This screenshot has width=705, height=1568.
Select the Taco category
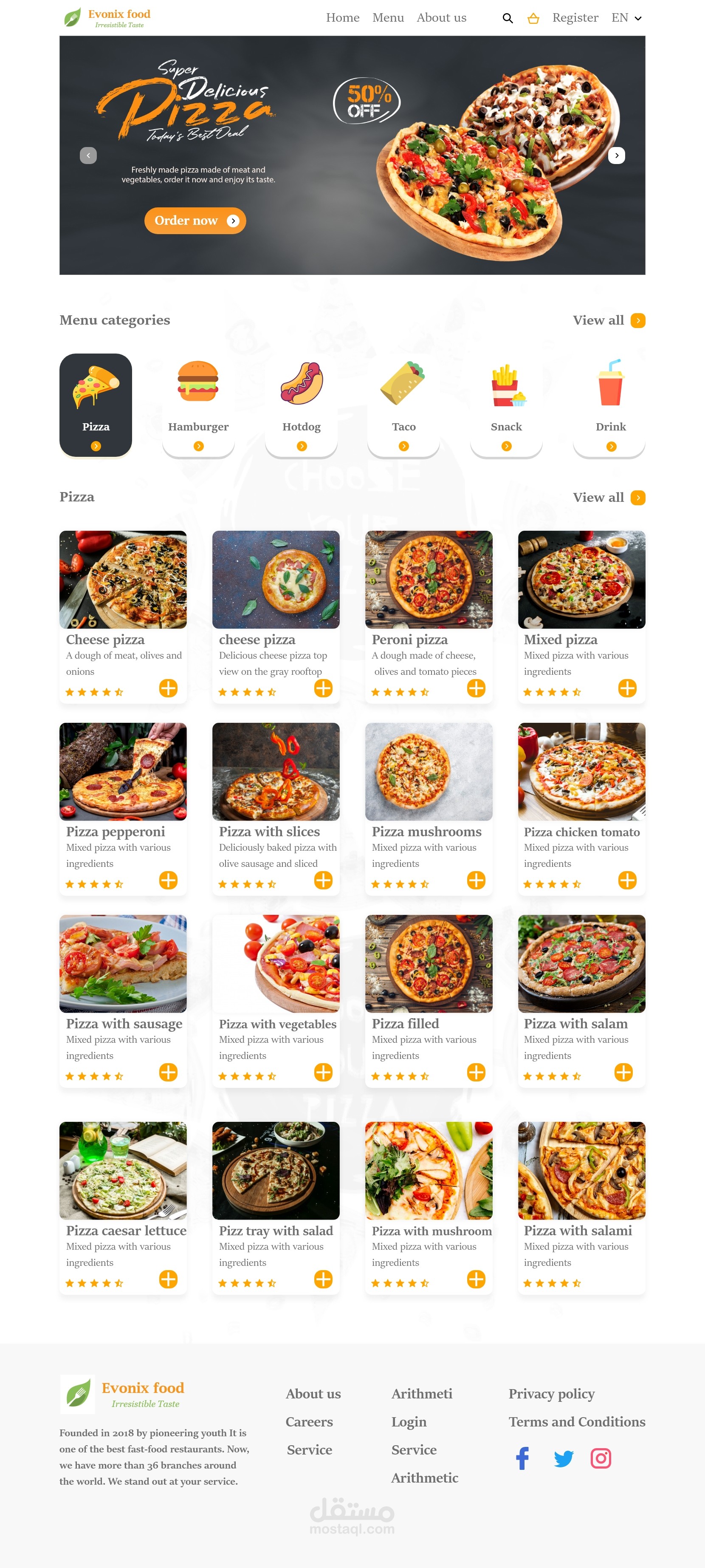(403, 405)
